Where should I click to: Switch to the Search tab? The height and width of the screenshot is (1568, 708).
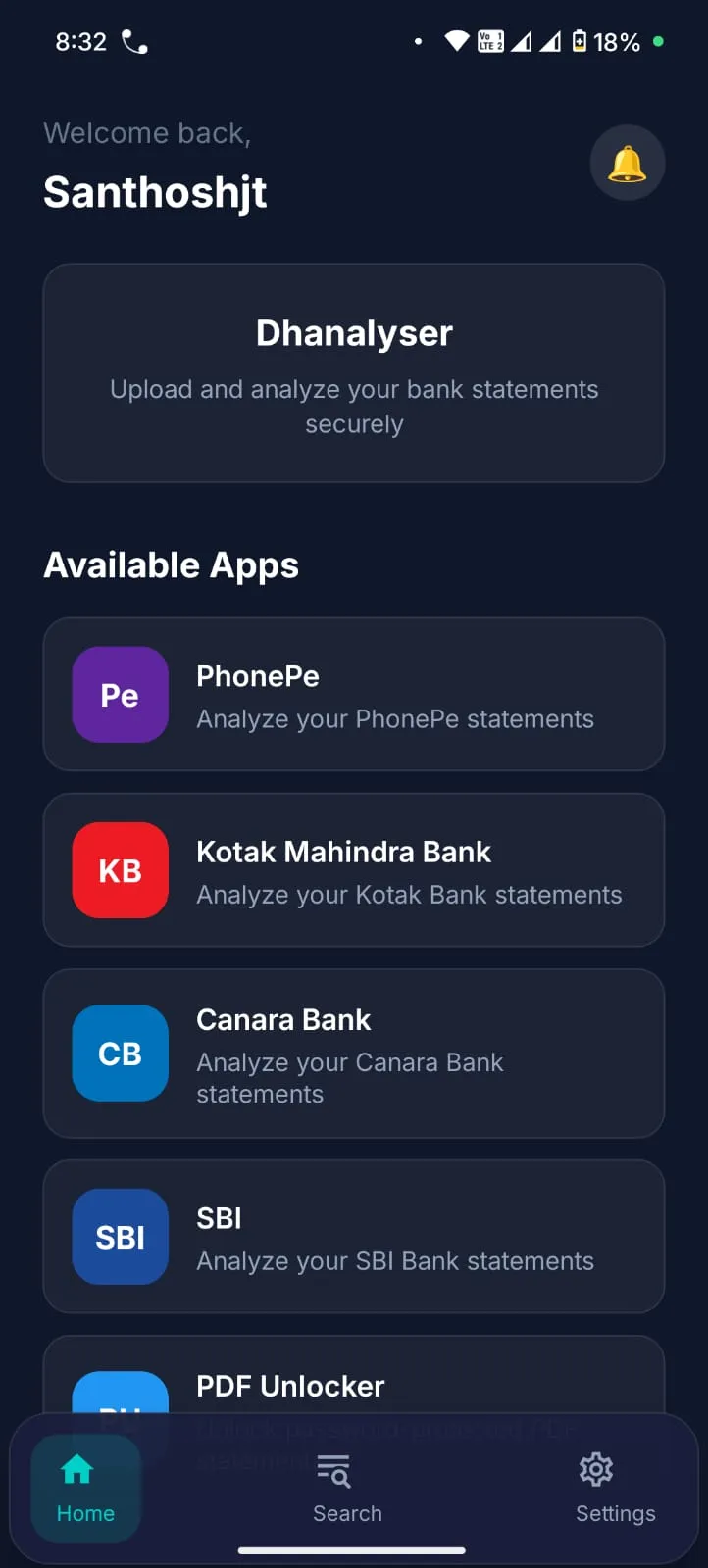pos(347,1489)
